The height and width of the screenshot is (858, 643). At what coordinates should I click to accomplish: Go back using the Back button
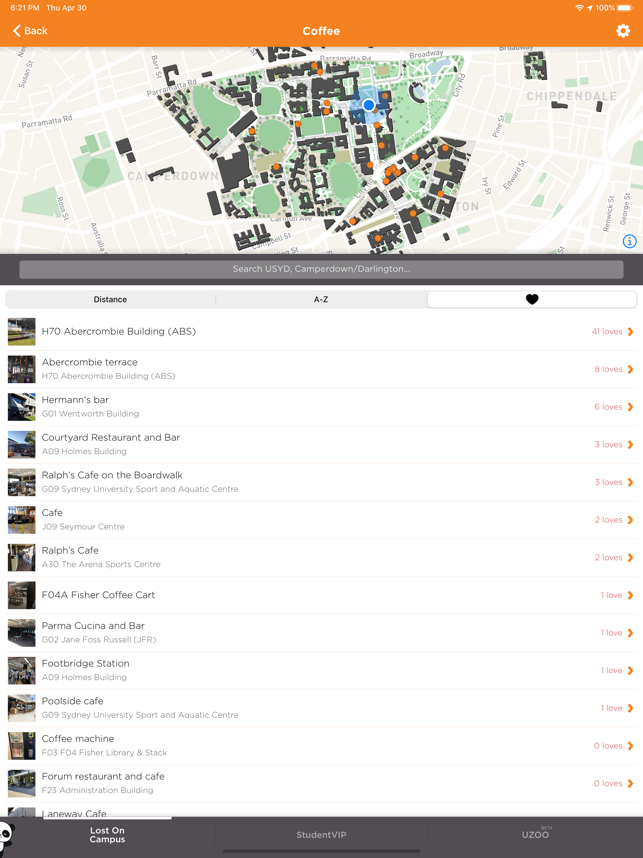30,31
